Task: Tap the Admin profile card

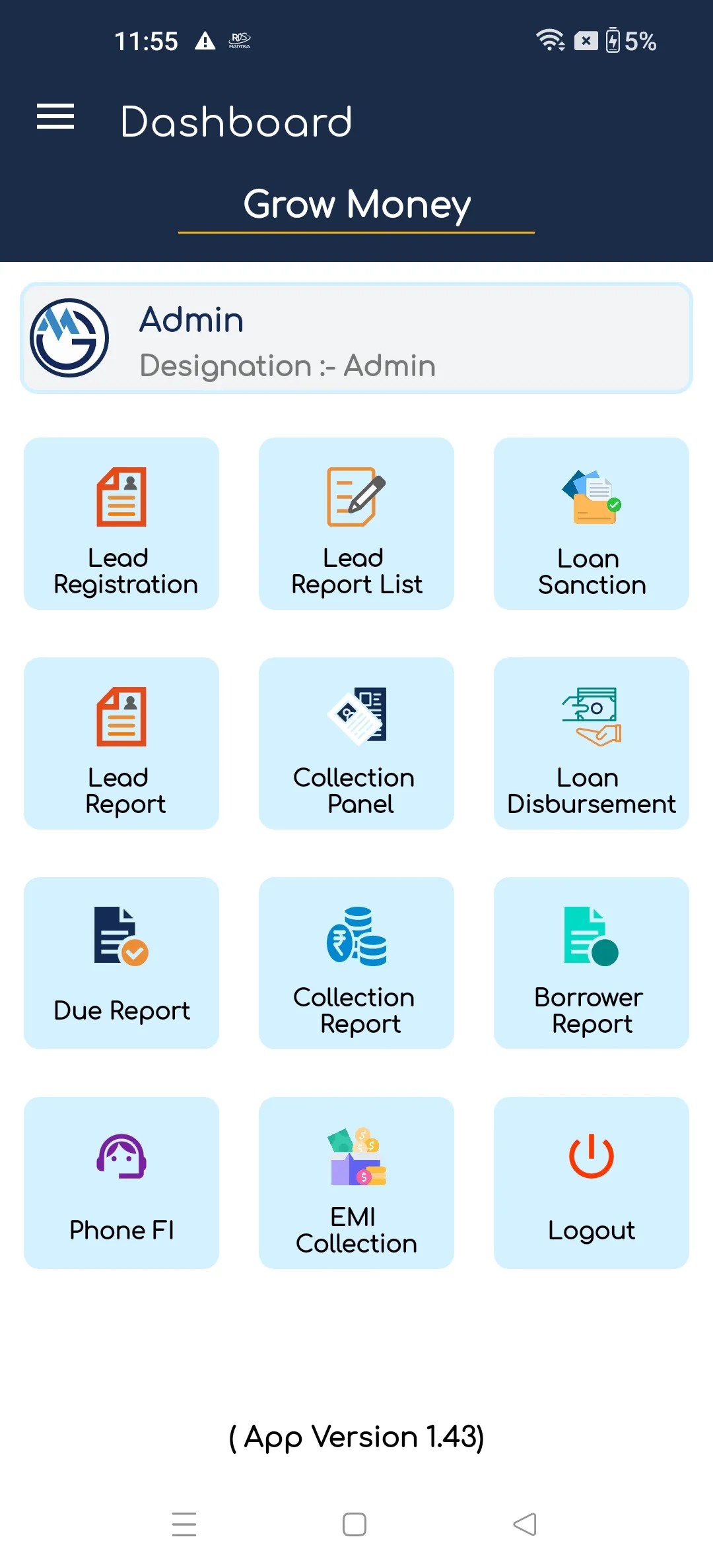Action: (356, 339)
